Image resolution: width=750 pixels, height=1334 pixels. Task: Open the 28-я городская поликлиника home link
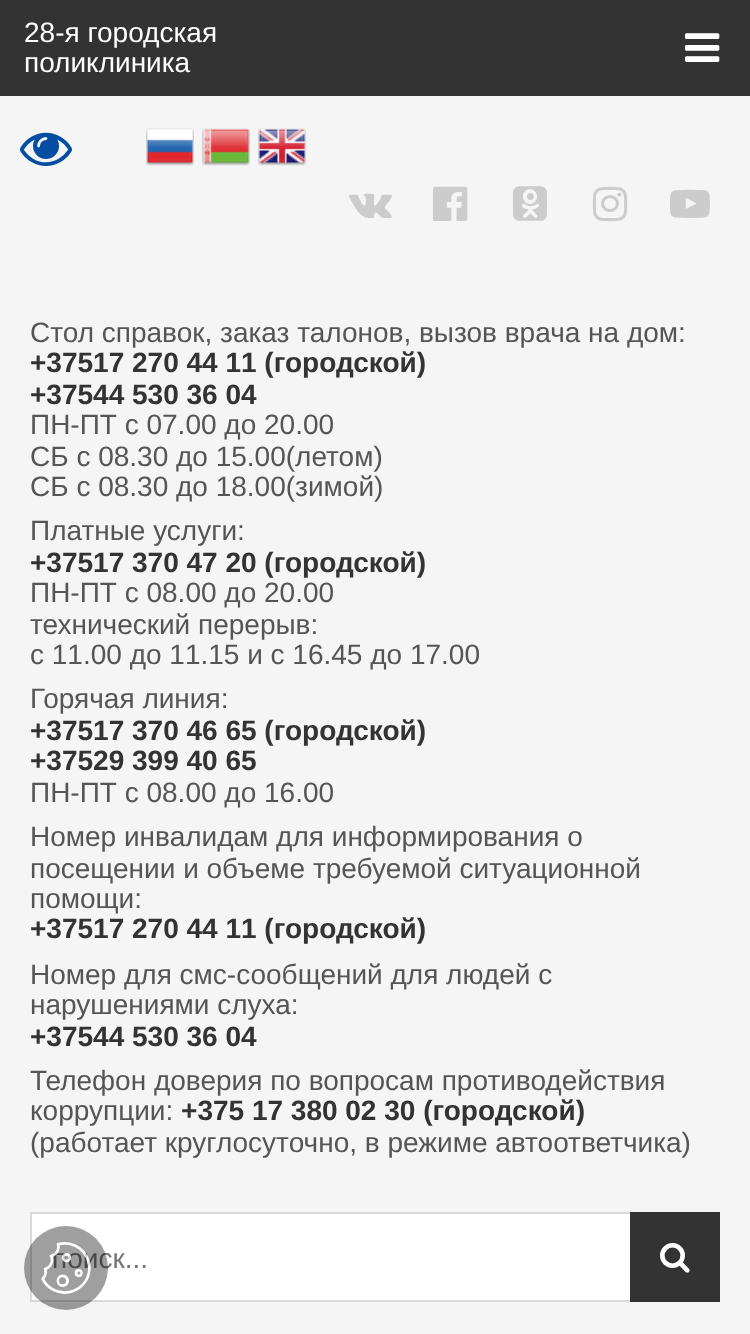tap(120, 48)
